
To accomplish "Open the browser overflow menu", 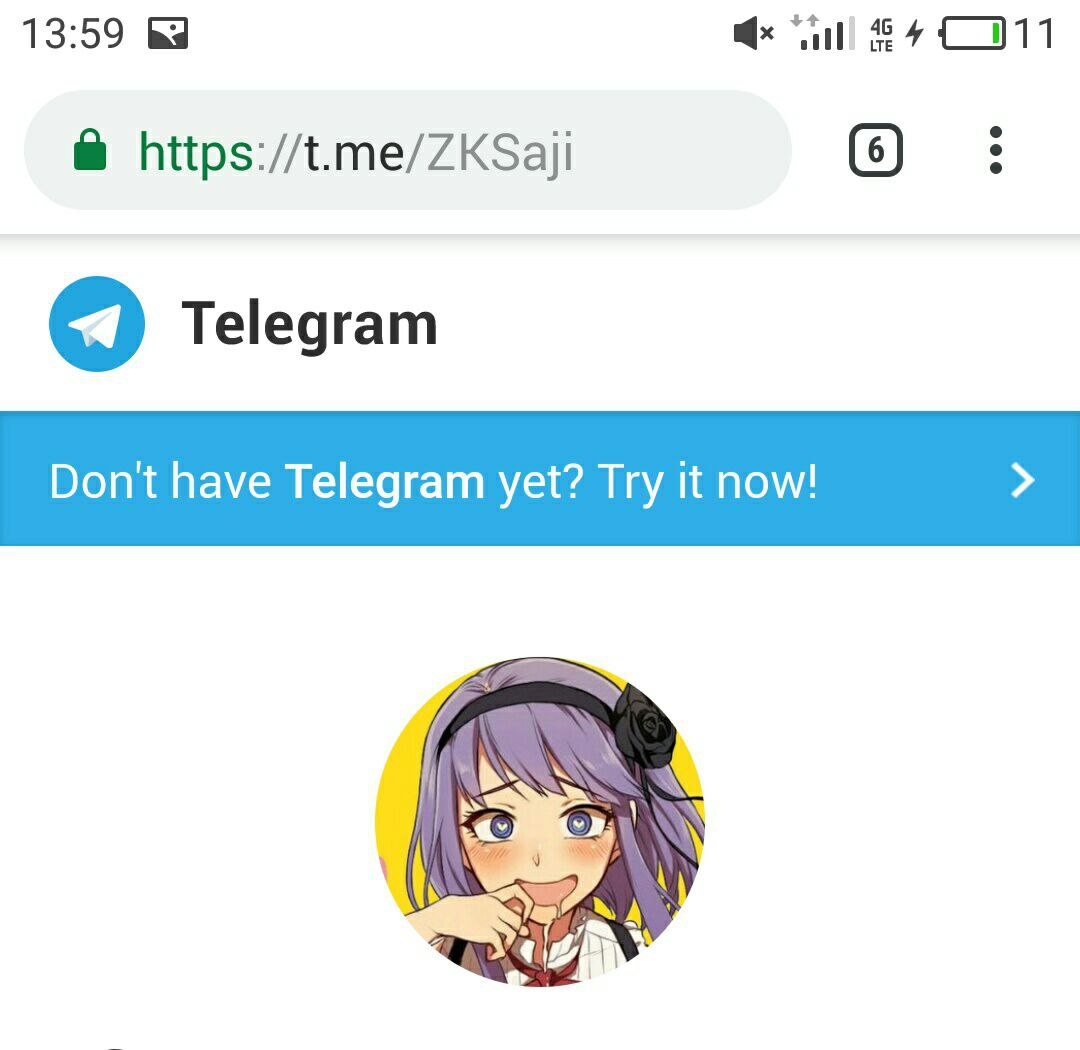I will click(994, 151).
